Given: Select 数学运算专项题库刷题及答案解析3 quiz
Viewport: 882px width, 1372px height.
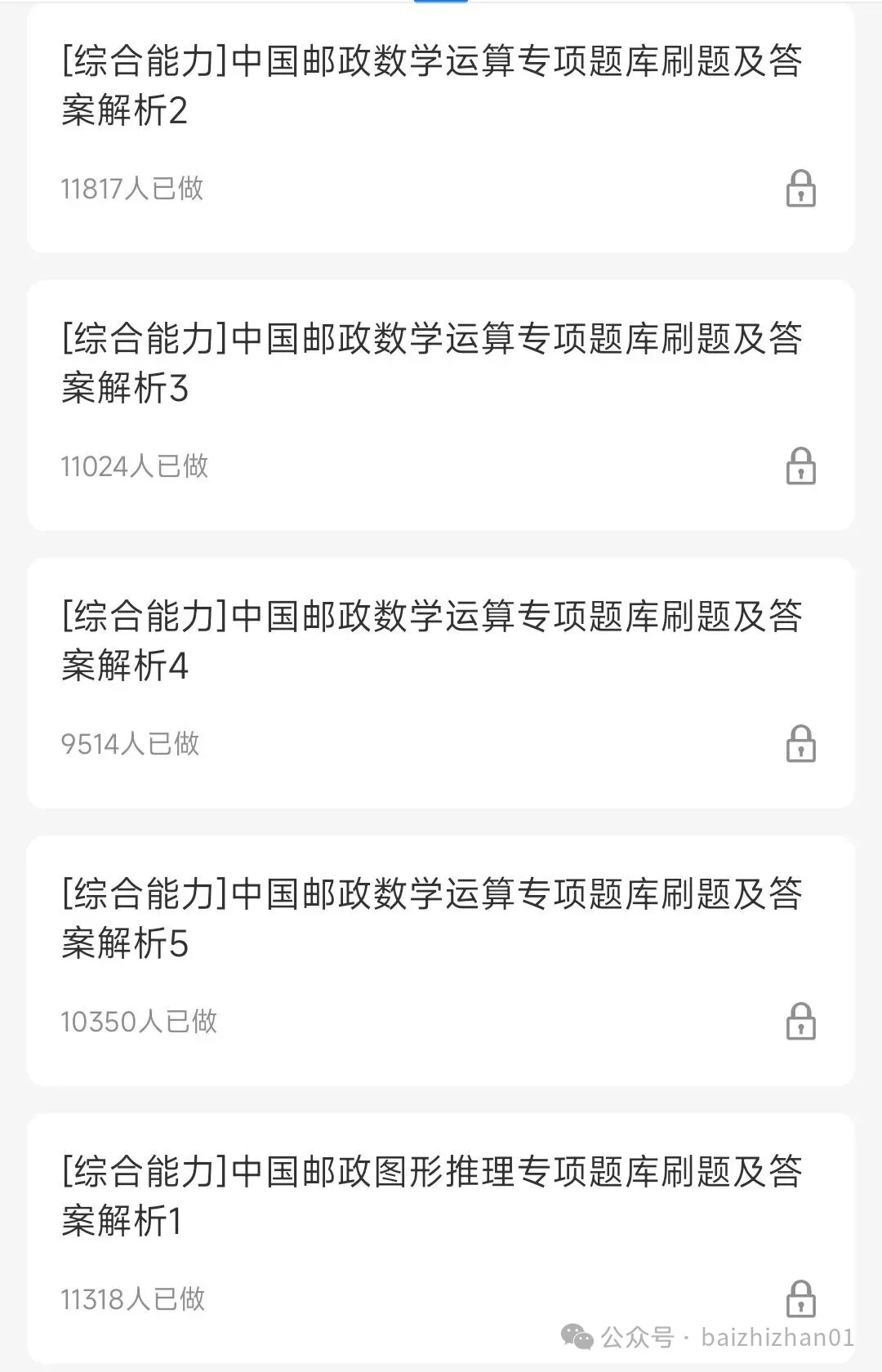Looking at the screenshot, I should [x=433, y=363].
